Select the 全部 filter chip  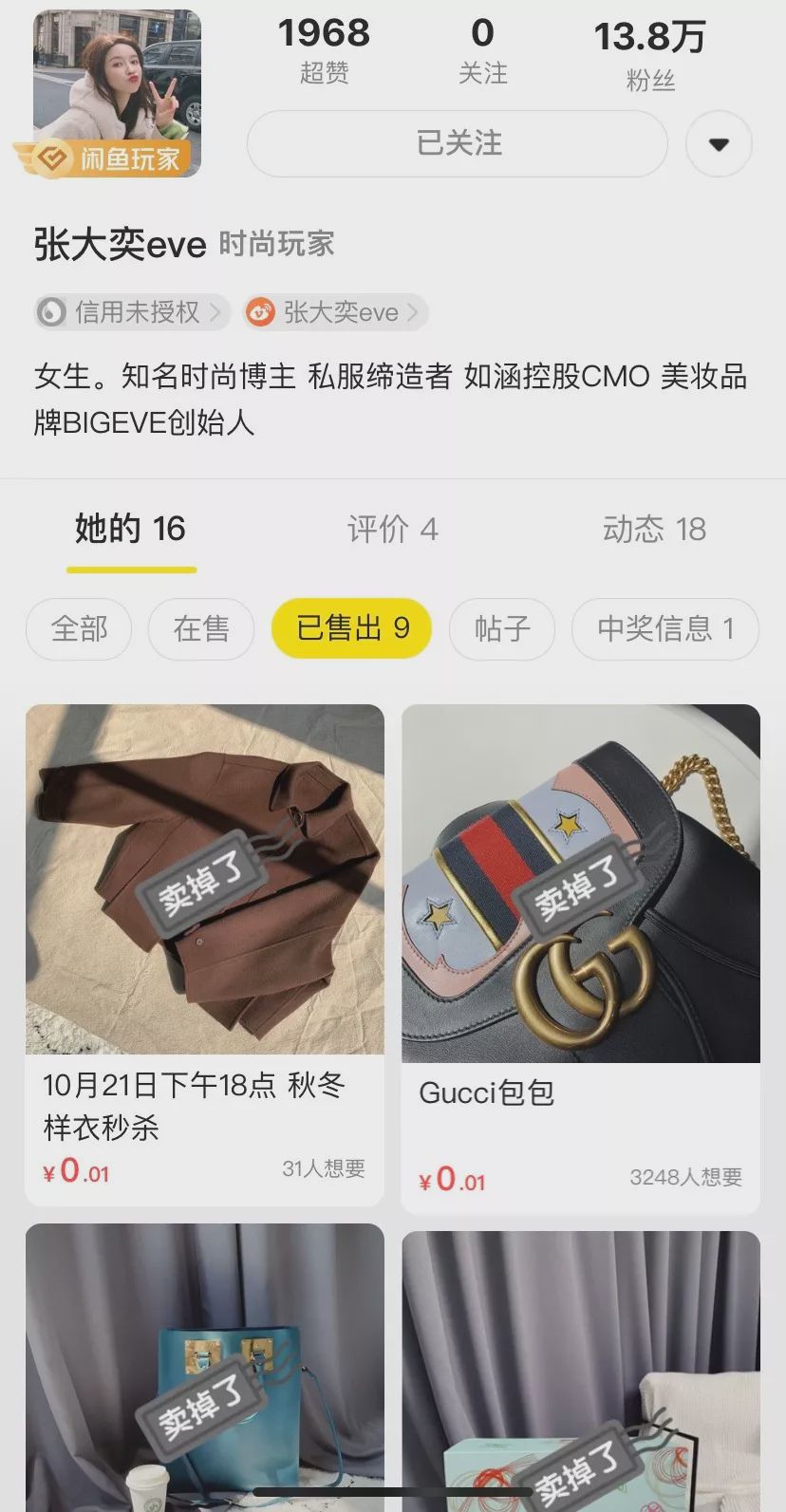click(79, 628)
